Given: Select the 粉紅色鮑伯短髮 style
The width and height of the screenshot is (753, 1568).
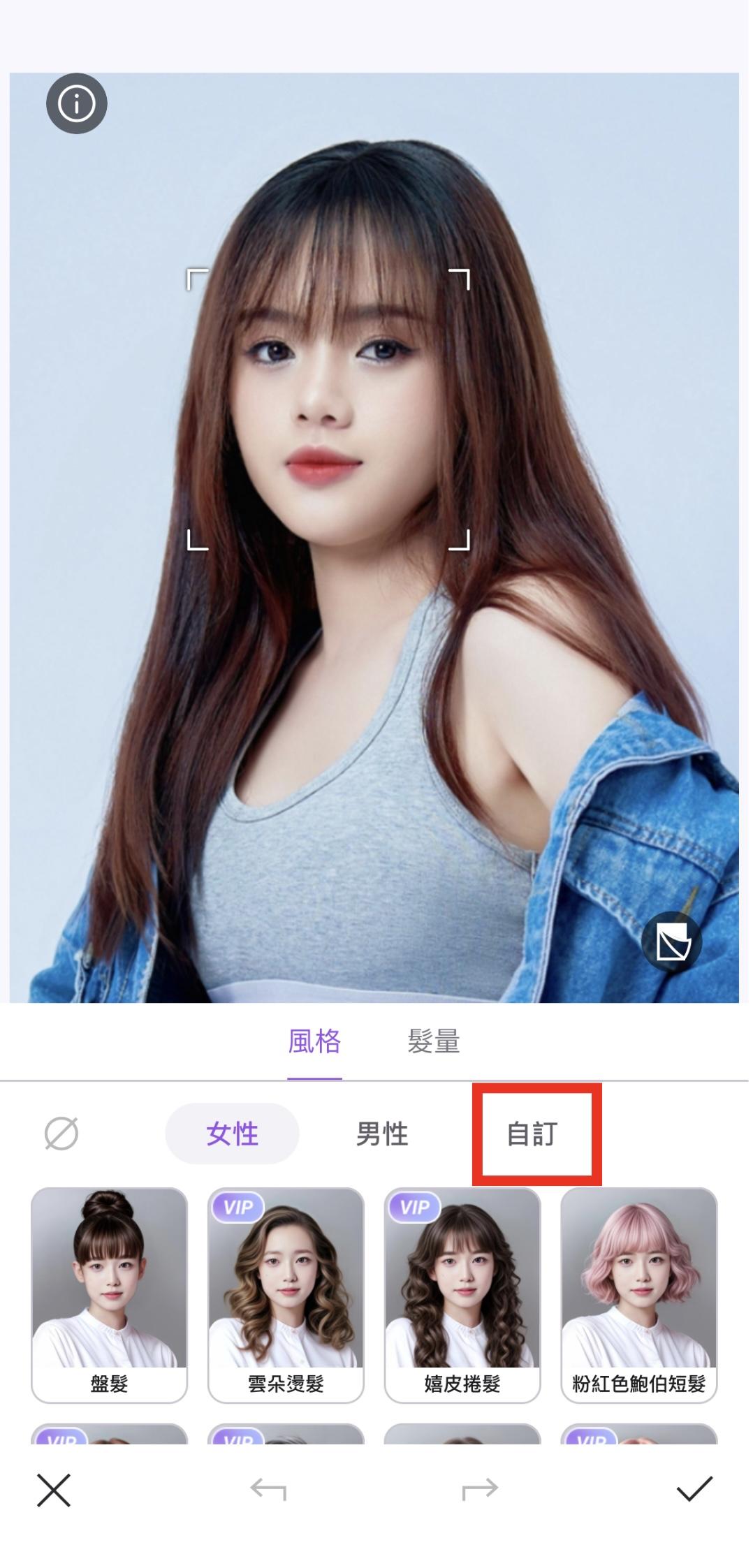Looking at the screenshot, I should point(639,1294).
